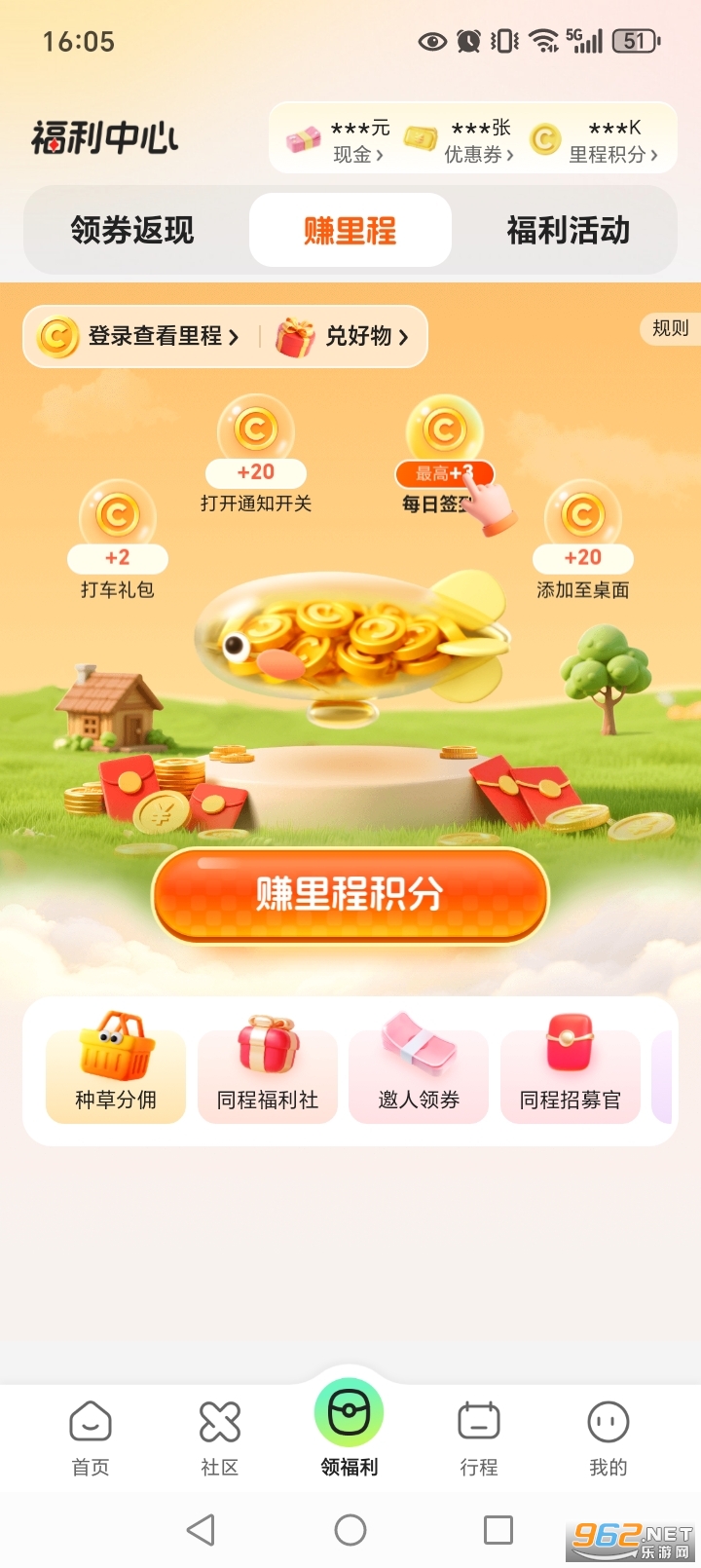Collect the 打开通知开关 +20 coin bubble
Screen dimensions: 701x1568
(256, 451)
